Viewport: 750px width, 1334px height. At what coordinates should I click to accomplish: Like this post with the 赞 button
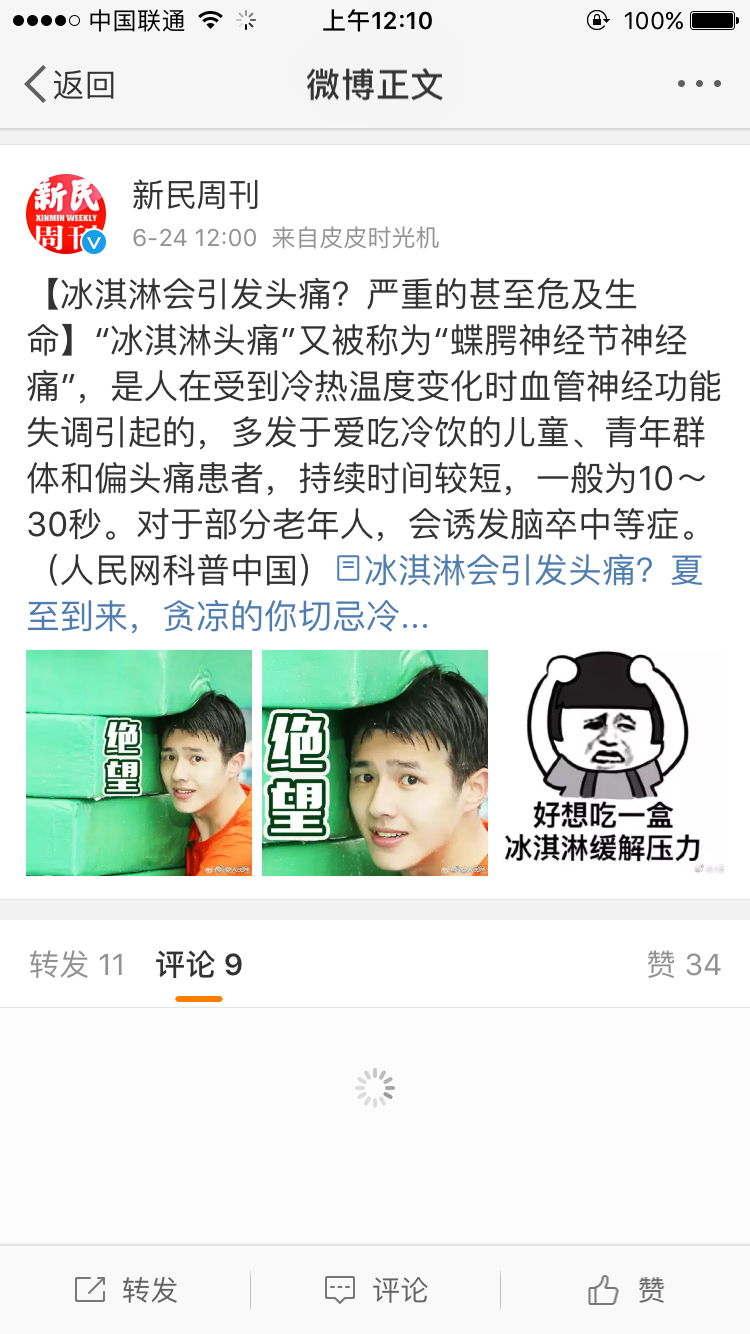coord(626,1290)
